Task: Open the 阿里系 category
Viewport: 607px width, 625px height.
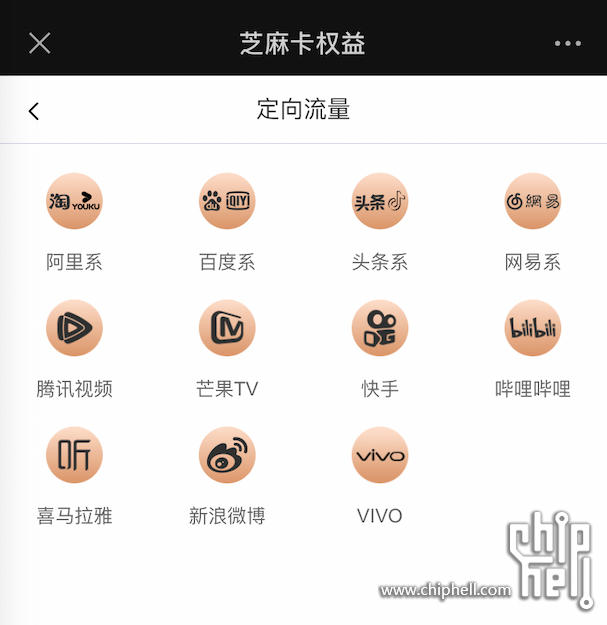Action: pos(74,202)
